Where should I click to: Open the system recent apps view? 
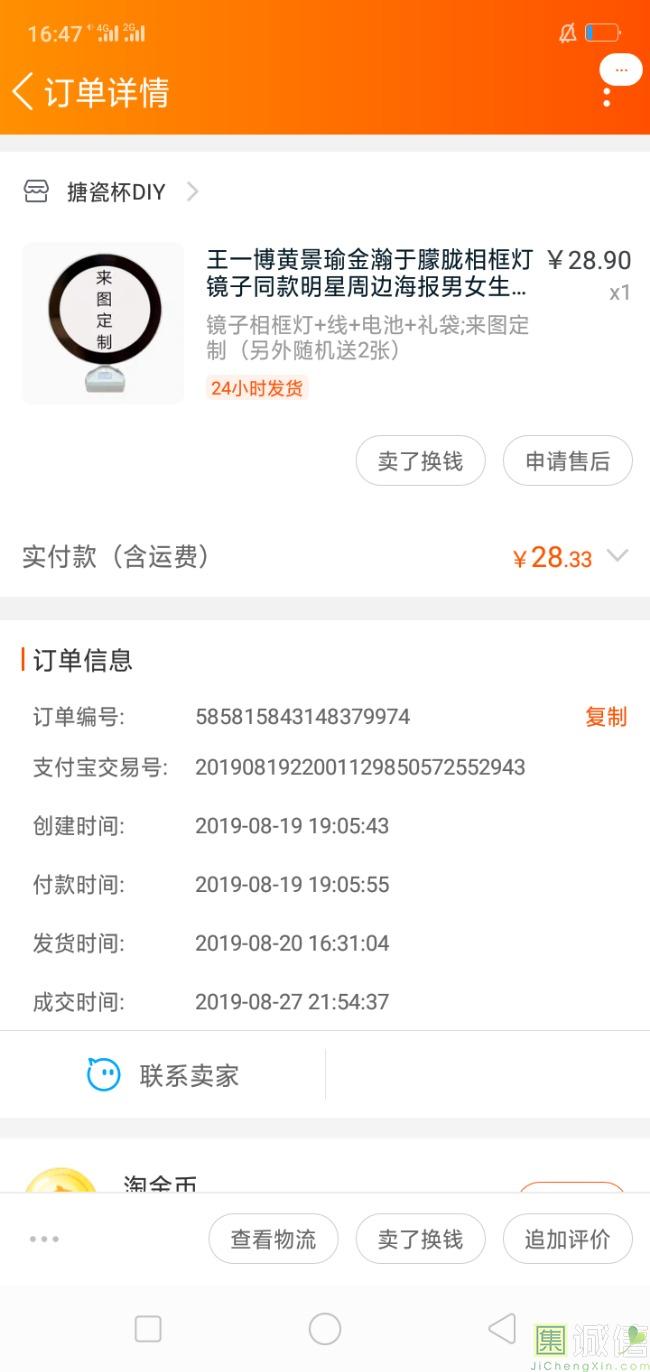[x=148, y=1328]
